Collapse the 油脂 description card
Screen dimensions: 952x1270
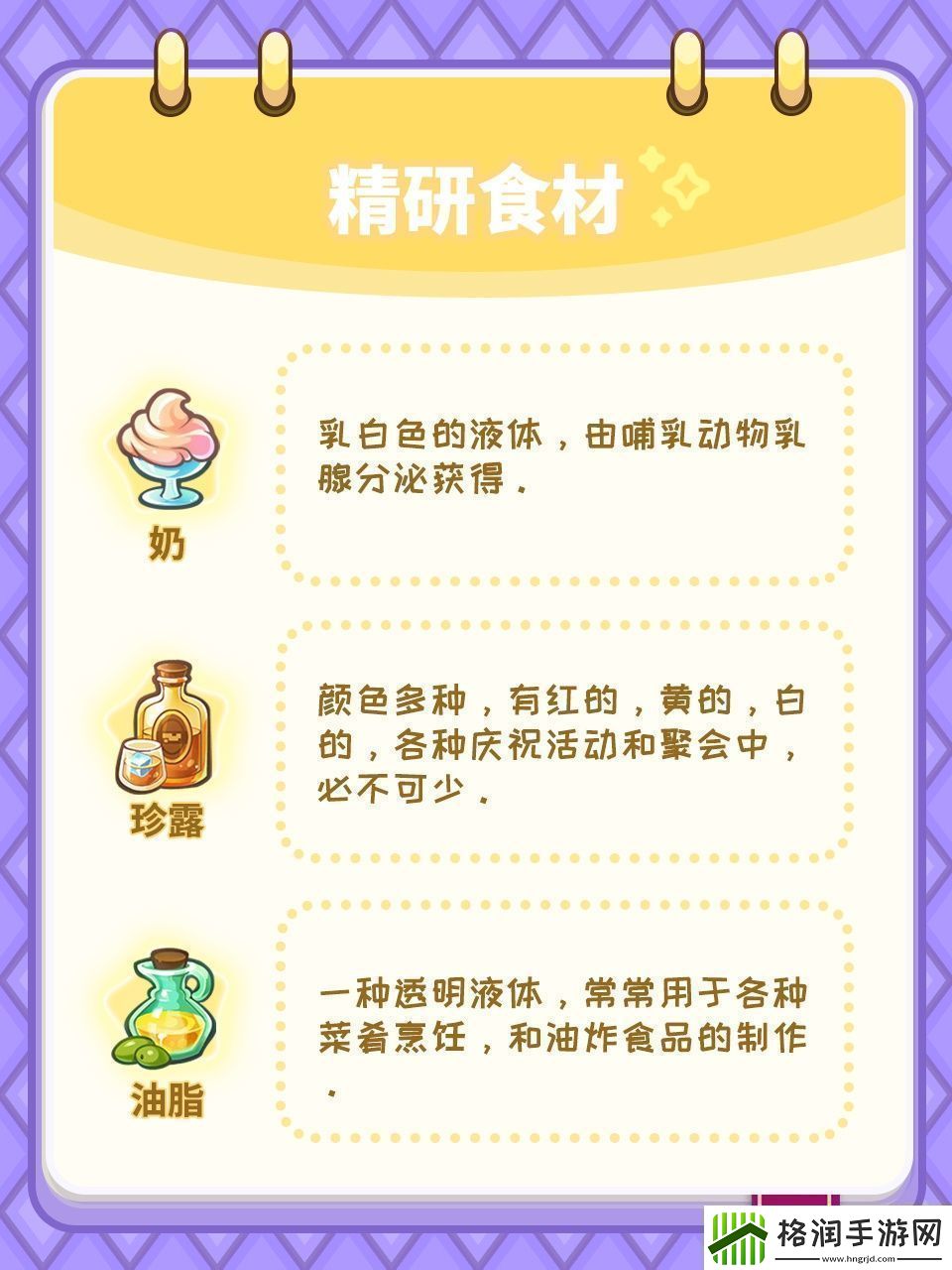565,1017
